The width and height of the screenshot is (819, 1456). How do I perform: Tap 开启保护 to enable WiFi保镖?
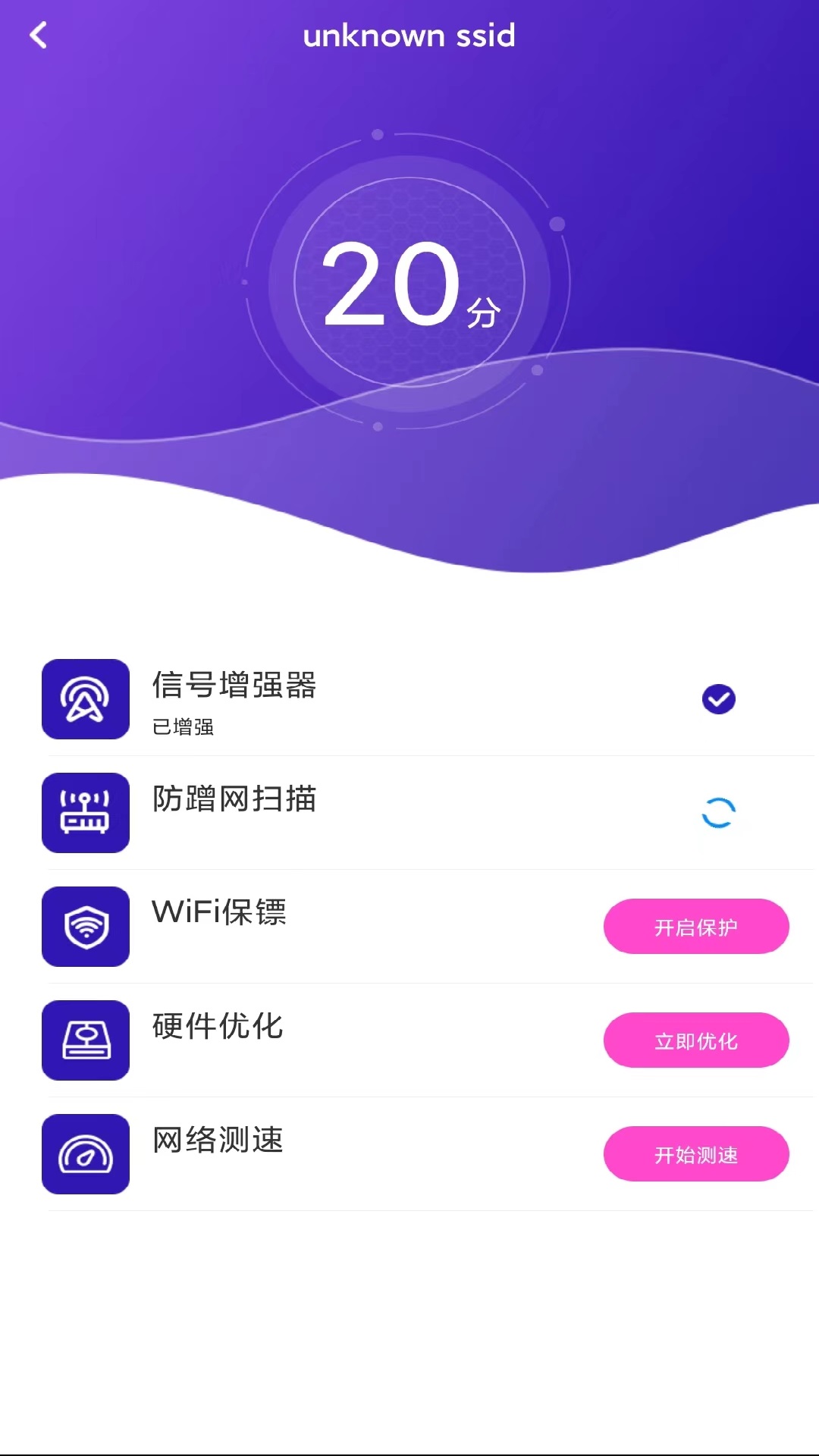click(696, 927)
